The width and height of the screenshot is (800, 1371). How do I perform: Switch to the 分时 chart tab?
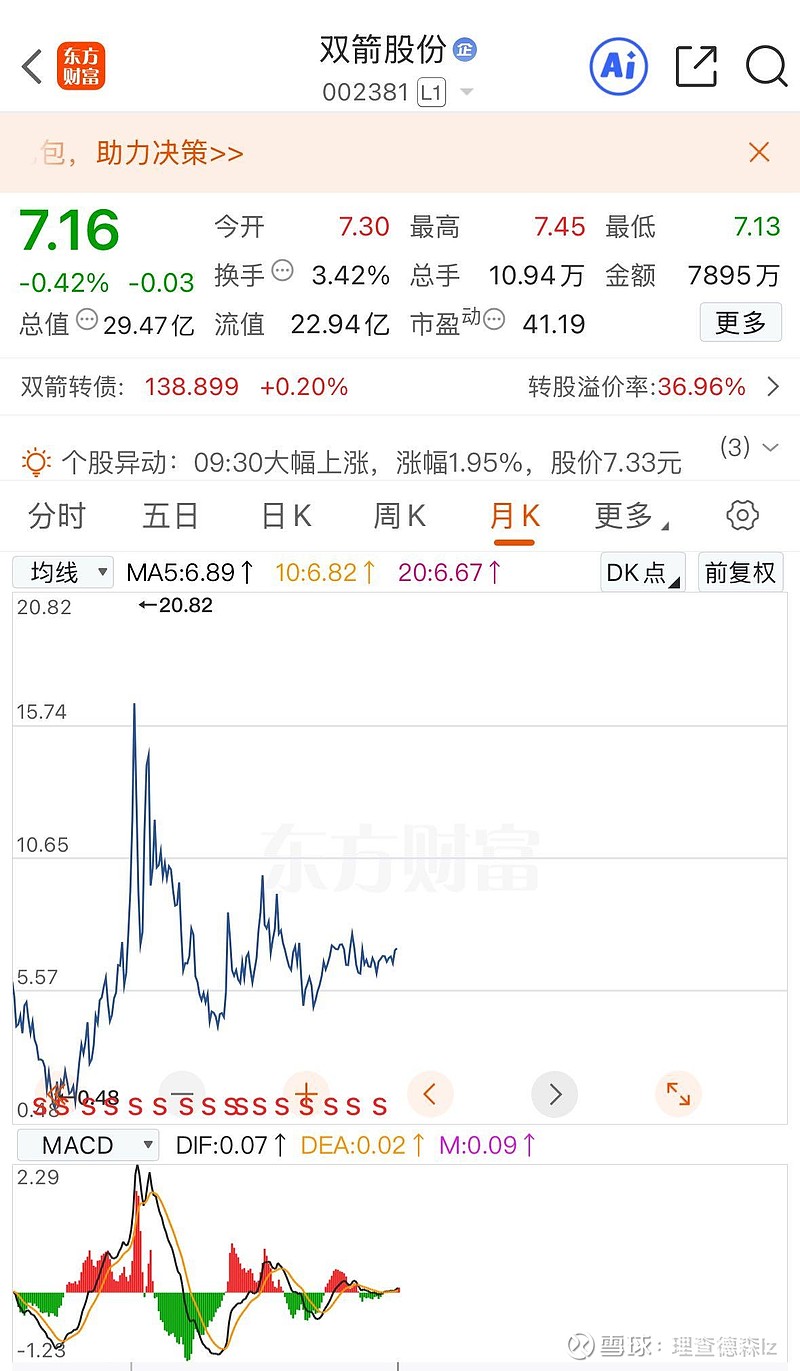coord(57,514)
